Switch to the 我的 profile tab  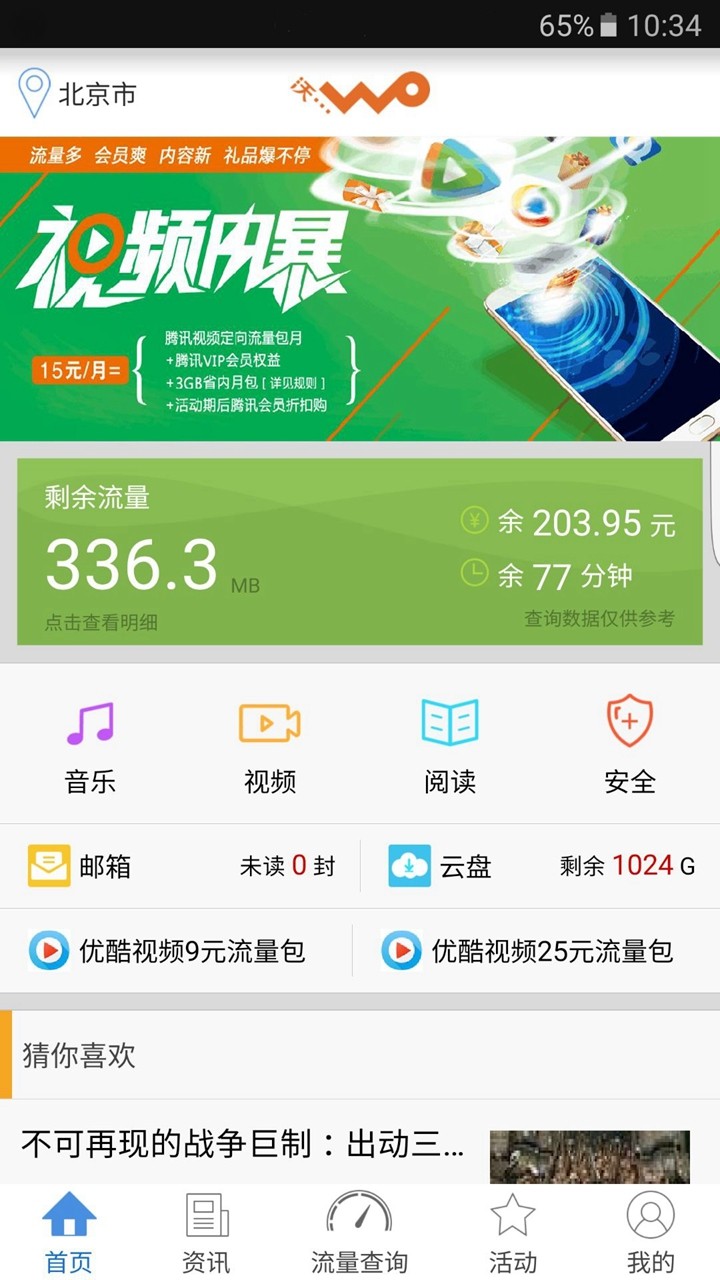tap(650, 1234)
